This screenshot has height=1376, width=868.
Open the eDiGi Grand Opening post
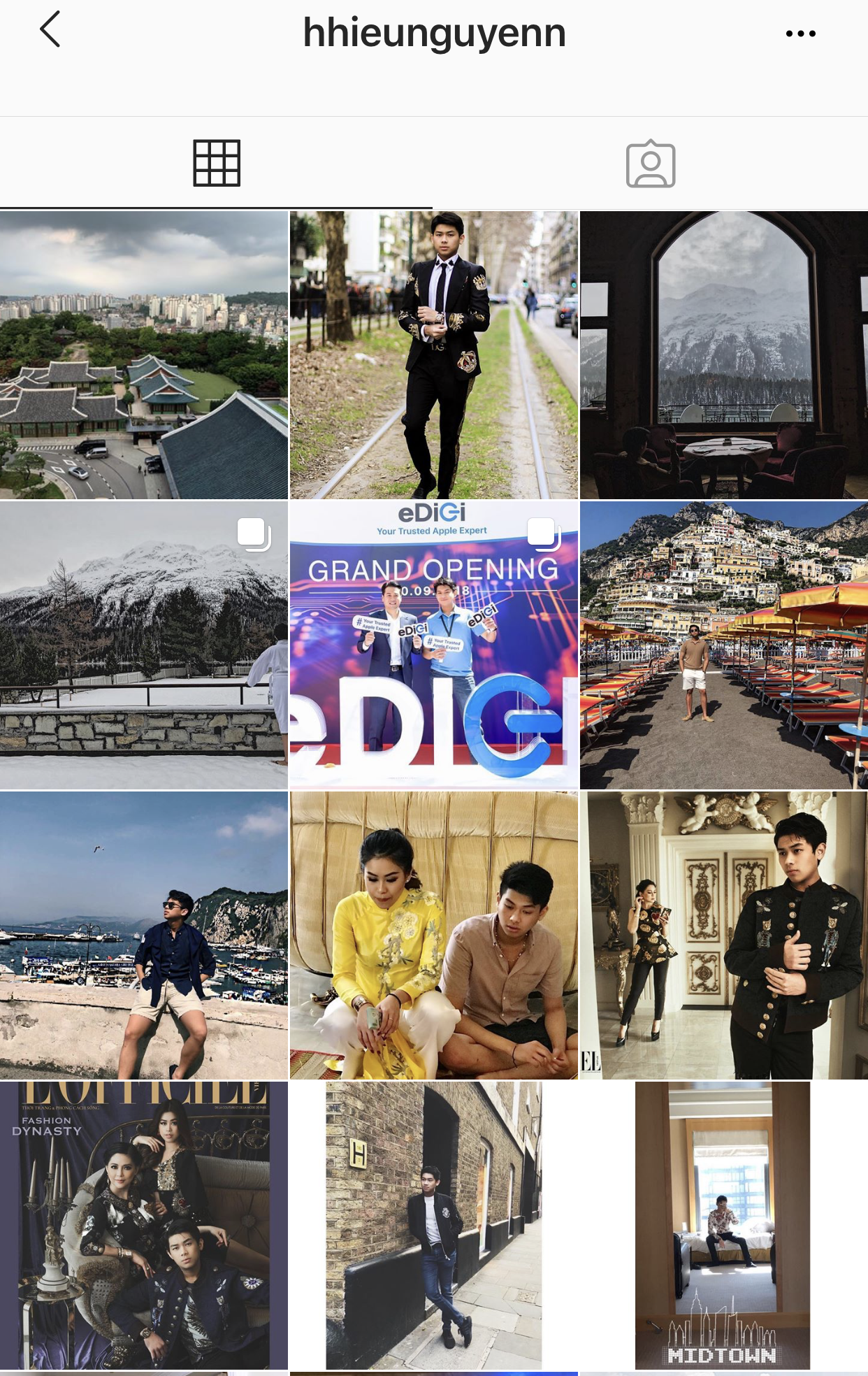pos(434,645)
